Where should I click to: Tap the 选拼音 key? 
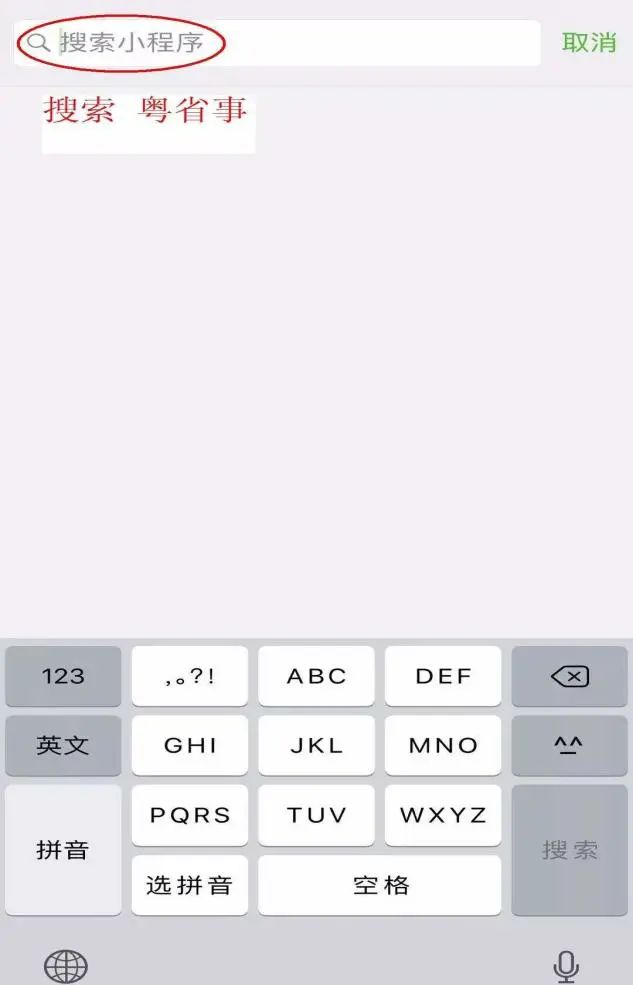pyautogui.click(x=190, y=885)
